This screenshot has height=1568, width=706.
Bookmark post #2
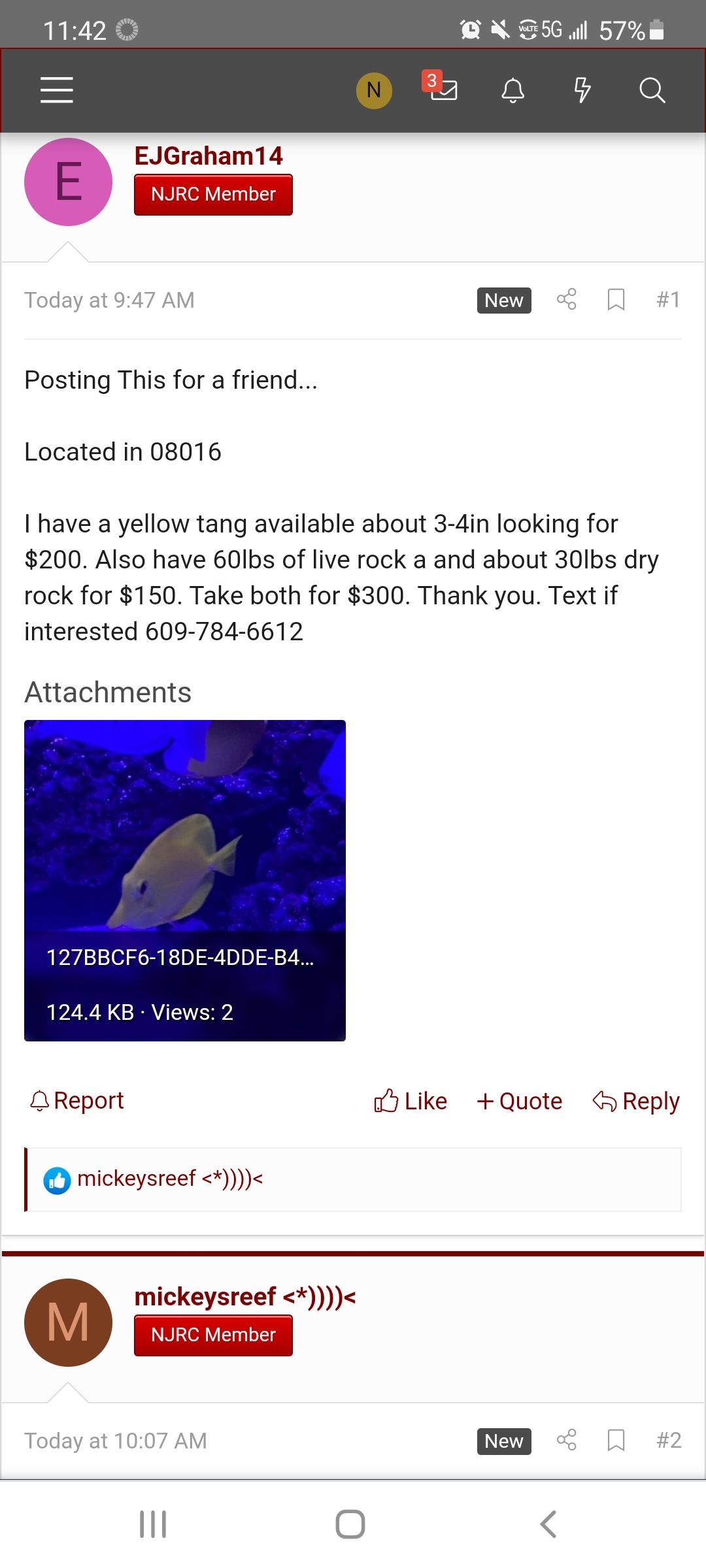click(616, 1440)
